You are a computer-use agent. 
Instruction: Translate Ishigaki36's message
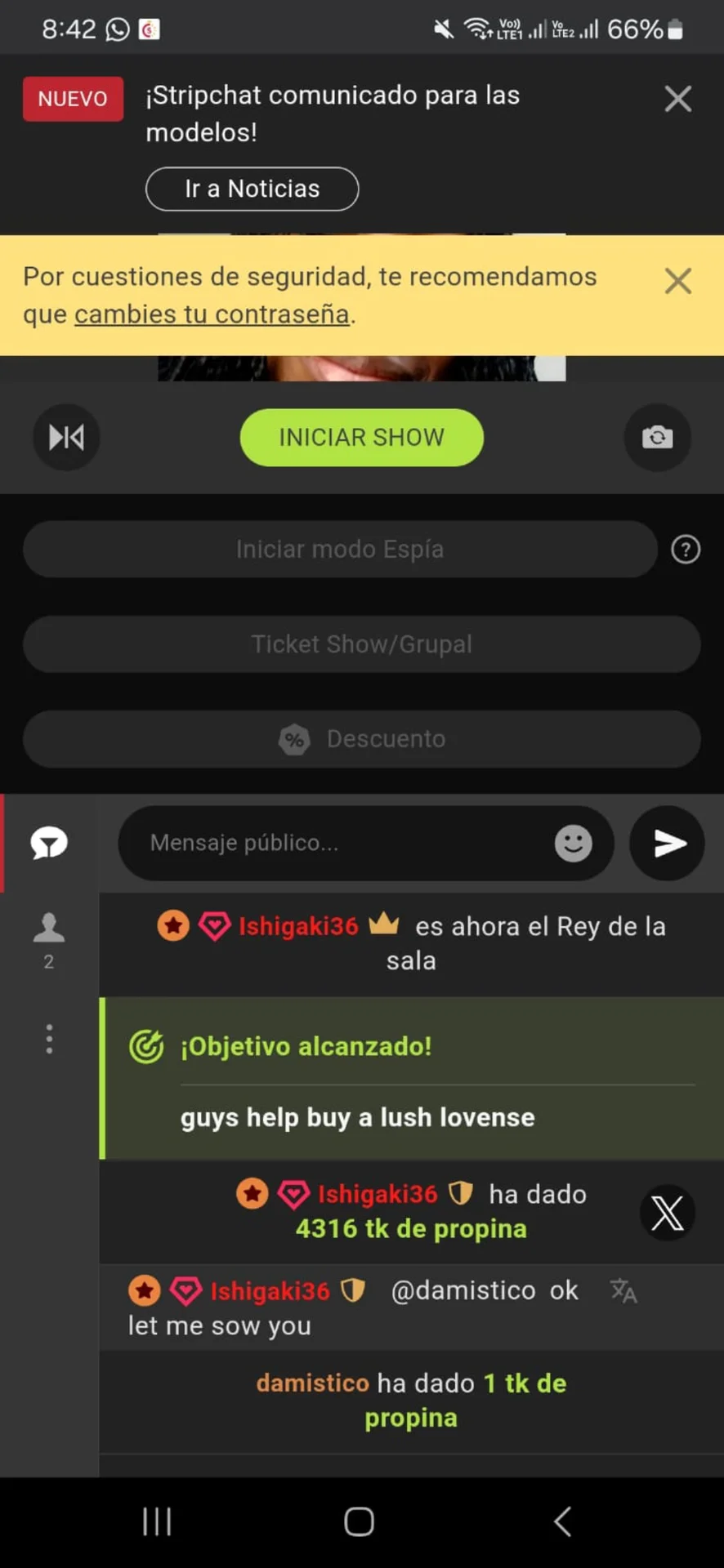(623, 1290)
